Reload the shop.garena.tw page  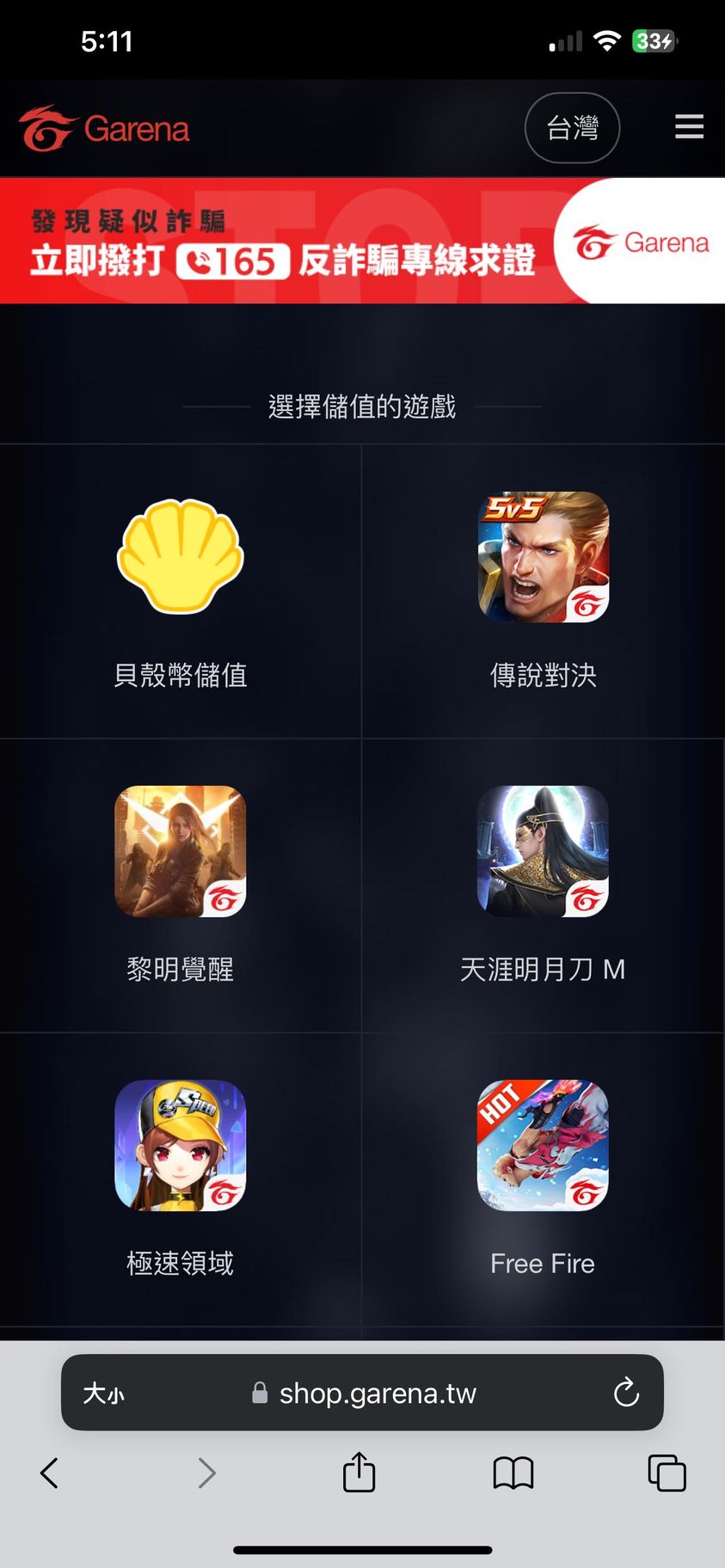pos(626,1393)
